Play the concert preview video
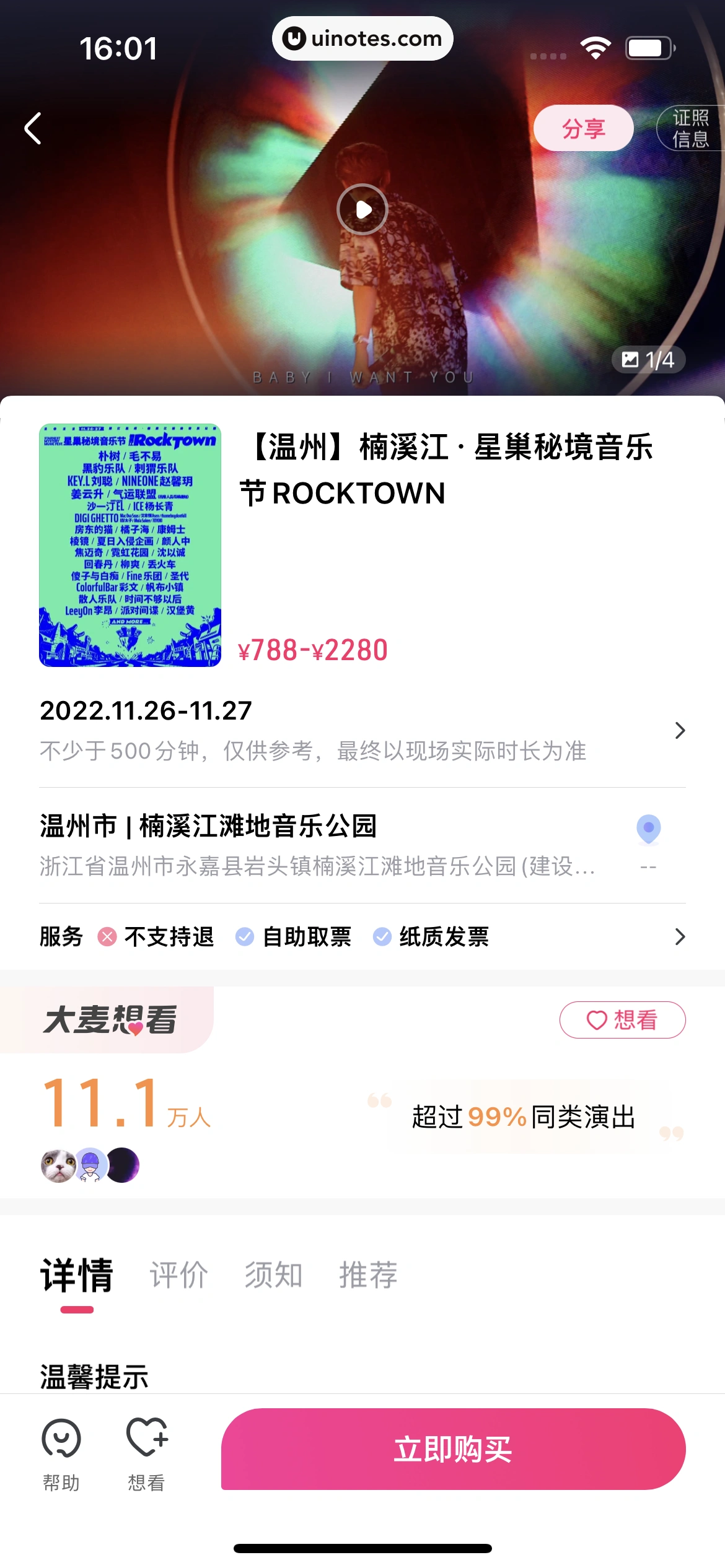The width and height of the screenshot is (725, 1568). point(362,209)
